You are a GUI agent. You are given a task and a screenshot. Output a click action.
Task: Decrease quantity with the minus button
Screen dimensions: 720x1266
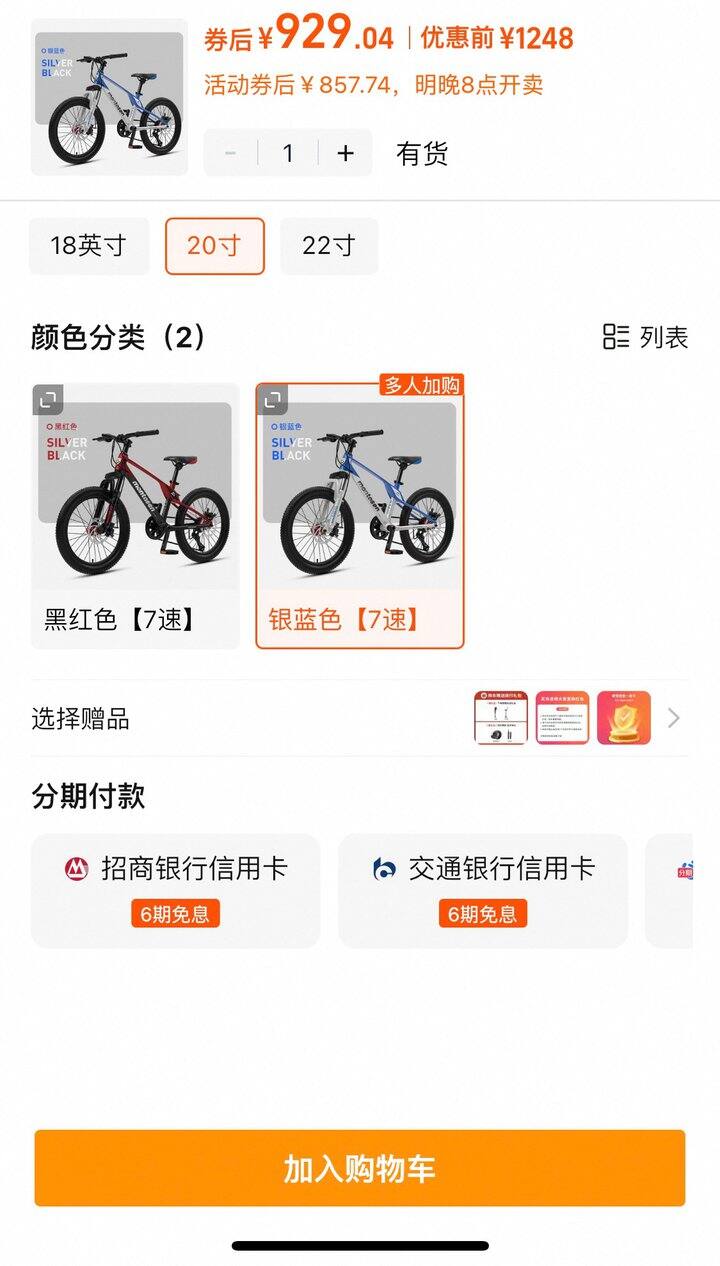coord(231,153)
